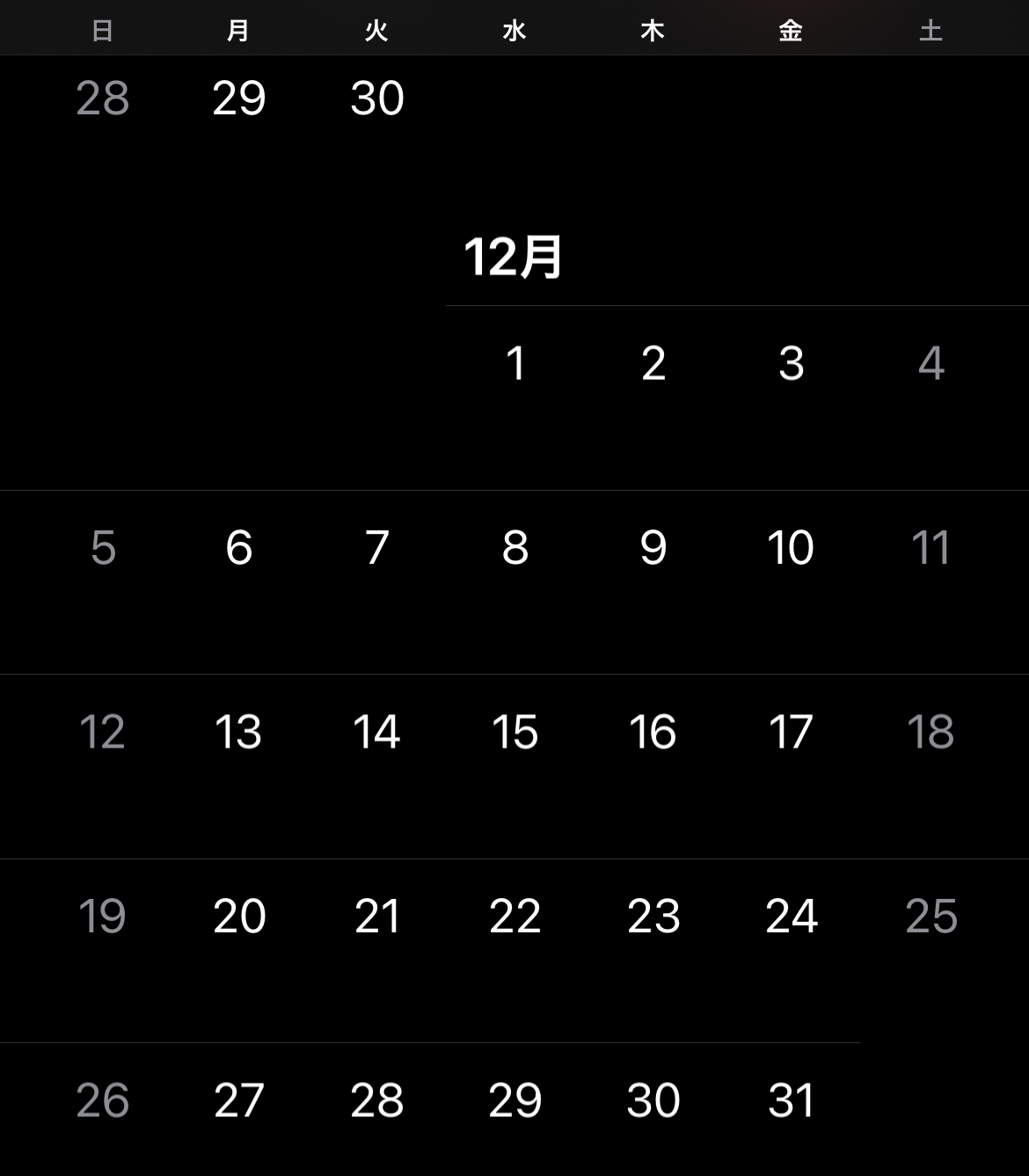This screenshot has height=1176, width=1029.
Task: Pick December 15 in the grid
Action: [x=514, y=732]
